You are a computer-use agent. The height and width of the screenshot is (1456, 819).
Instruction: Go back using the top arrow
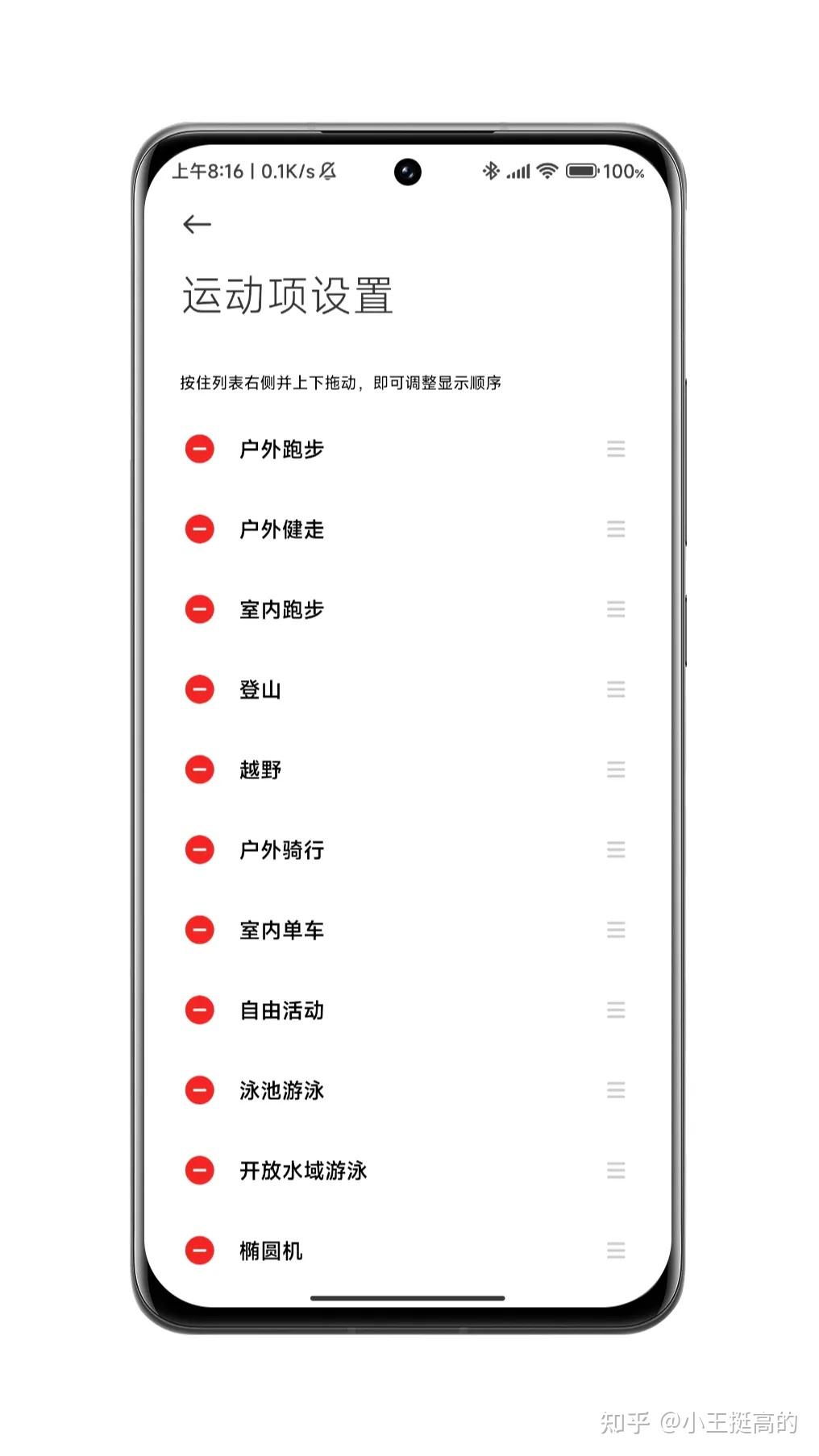197,224
